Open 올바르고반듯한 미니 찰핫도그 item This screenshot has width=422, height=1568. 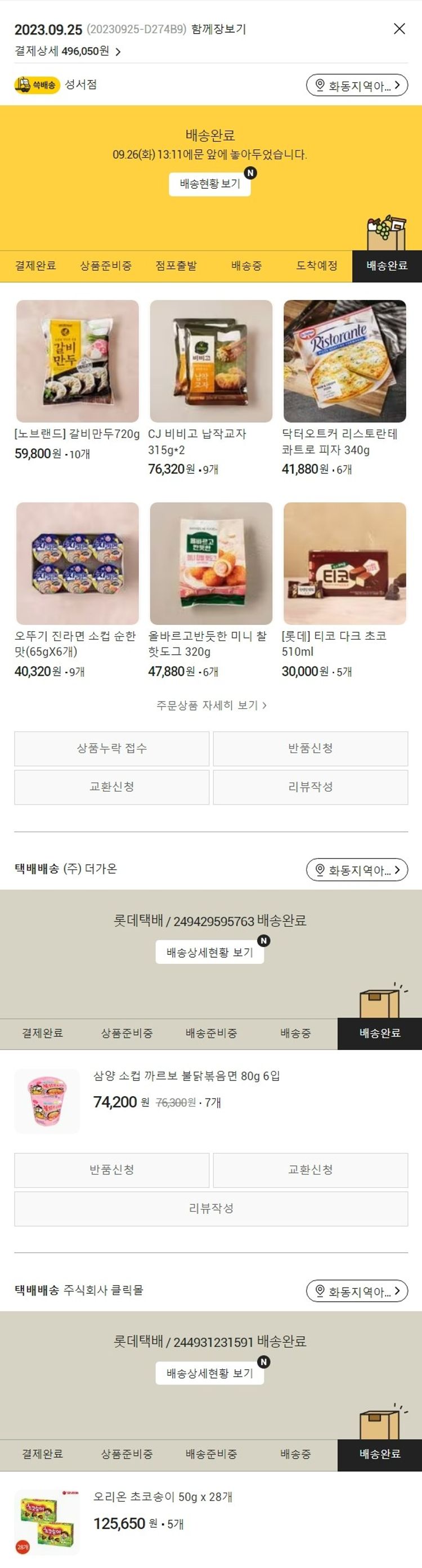[x=210, y=564]
